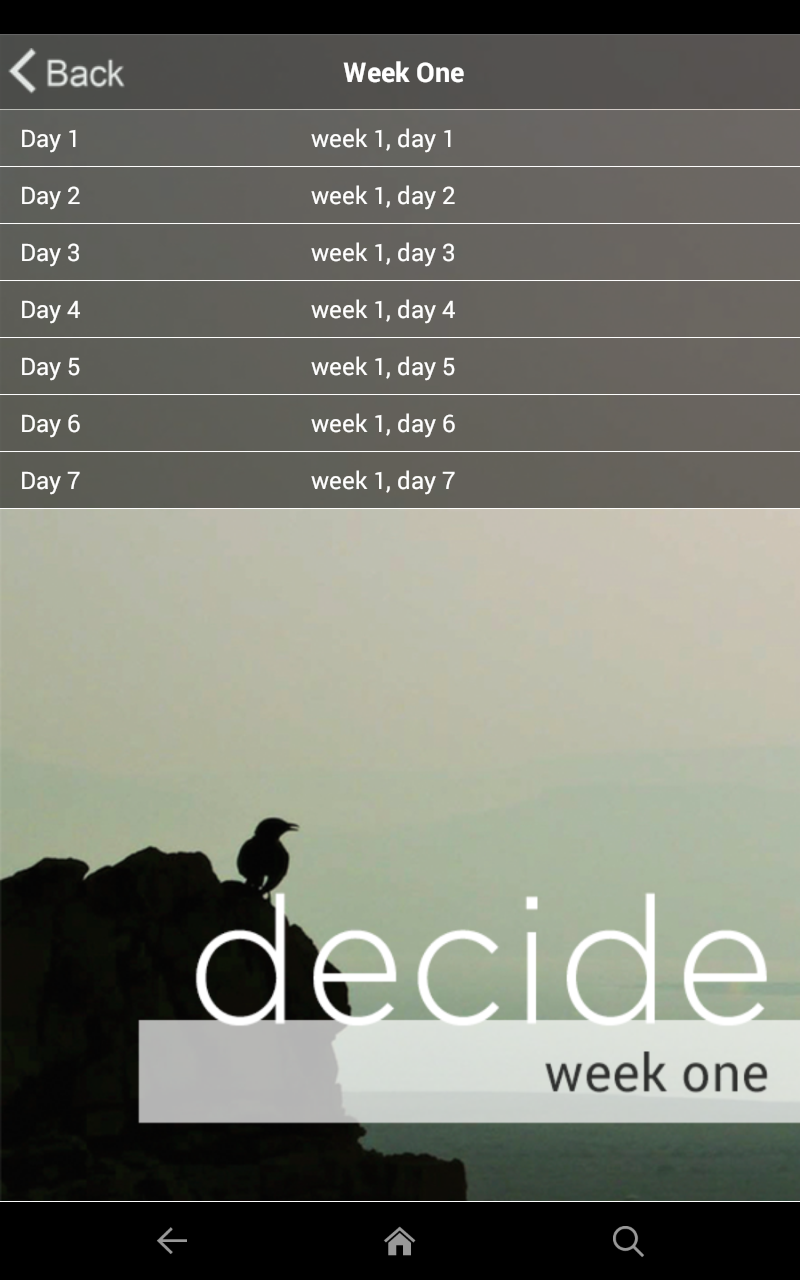Open week 1, day 4

[400, 310]
